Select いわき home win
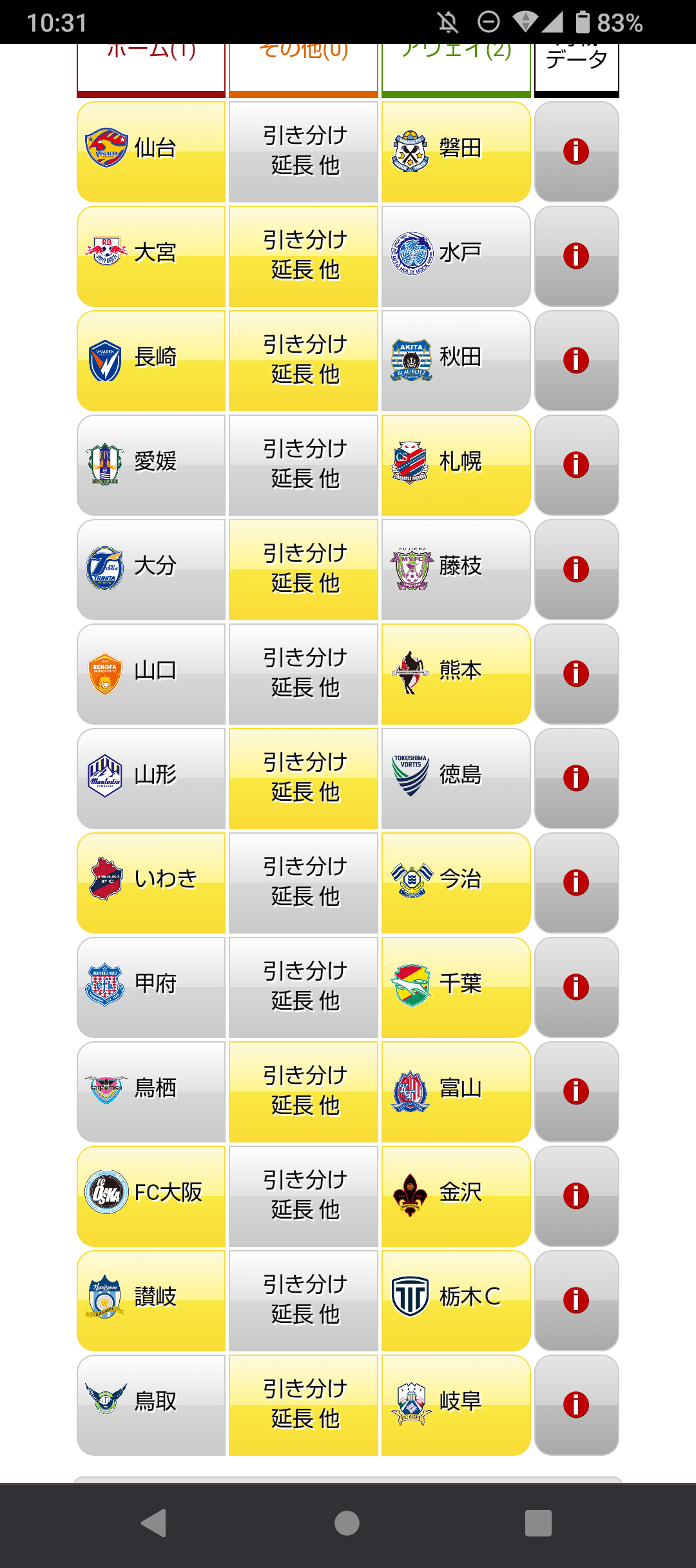The image size is (696, 1568). click(x=151, y=883)
